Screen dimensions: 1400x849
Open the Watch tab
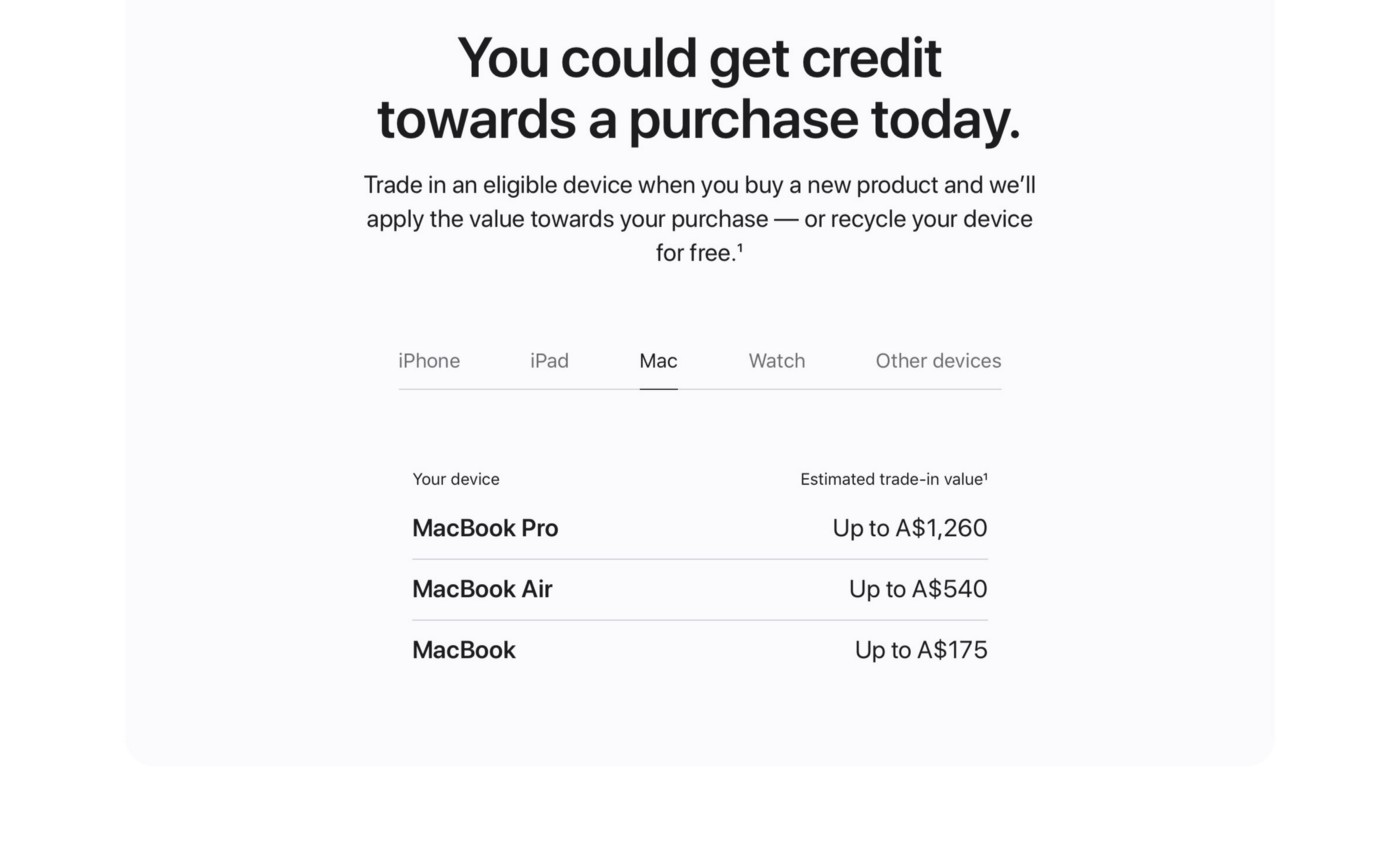(776, 361)
